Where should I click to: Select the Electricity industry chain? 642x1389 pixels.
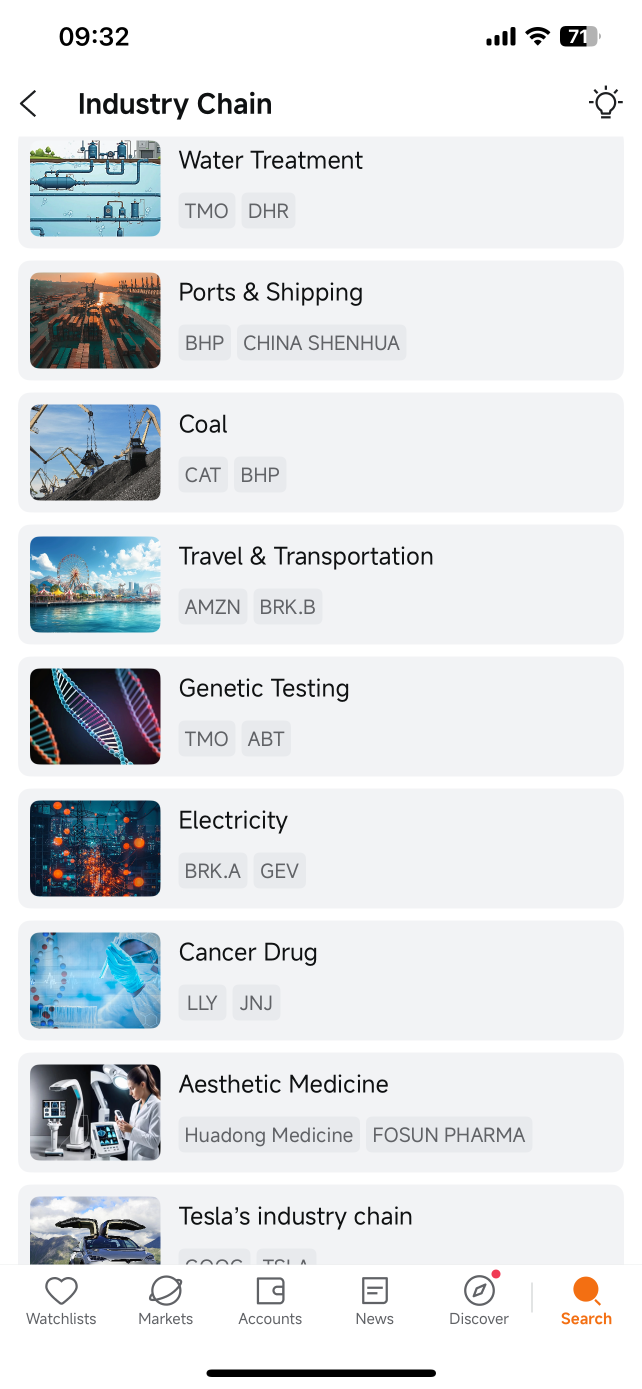(321, 848)
